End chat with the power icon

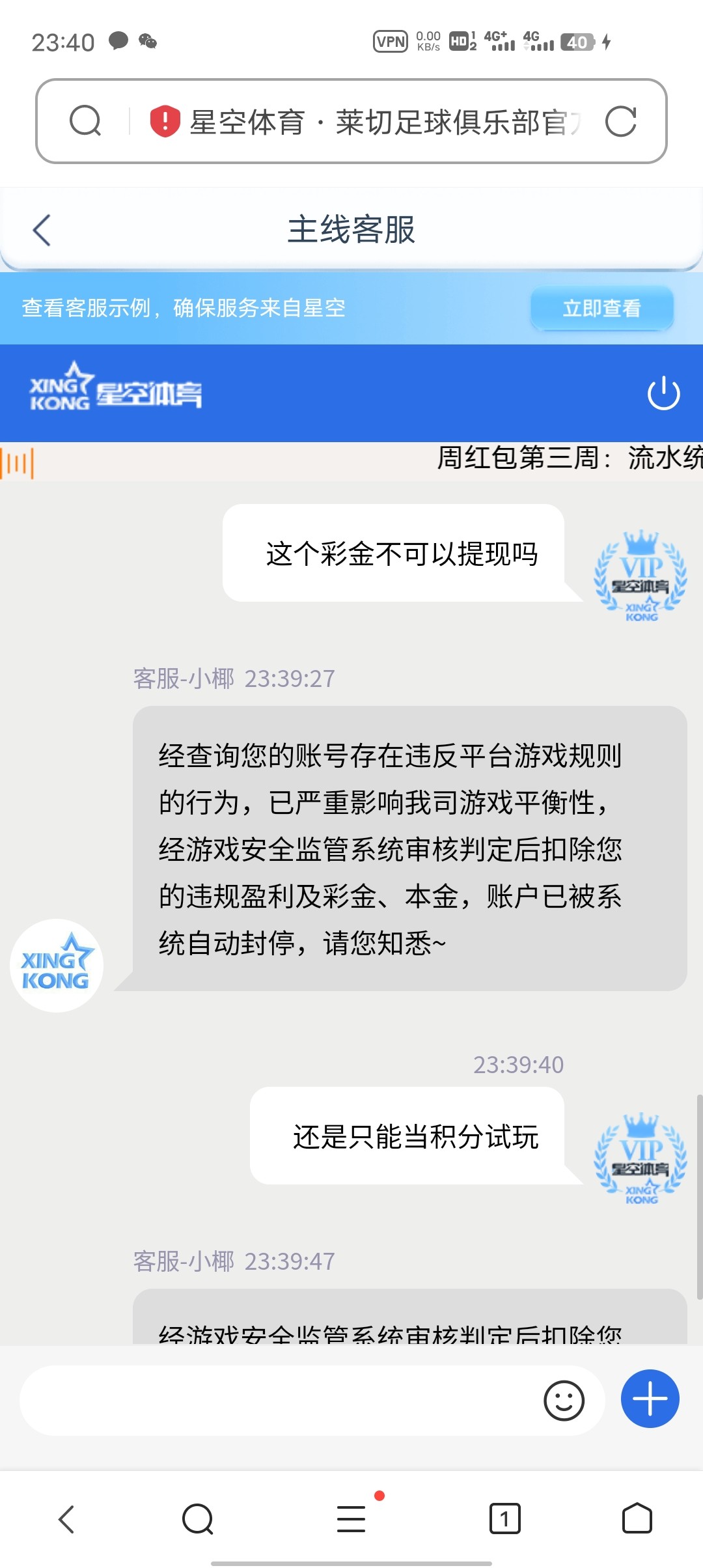click(663, 393)
